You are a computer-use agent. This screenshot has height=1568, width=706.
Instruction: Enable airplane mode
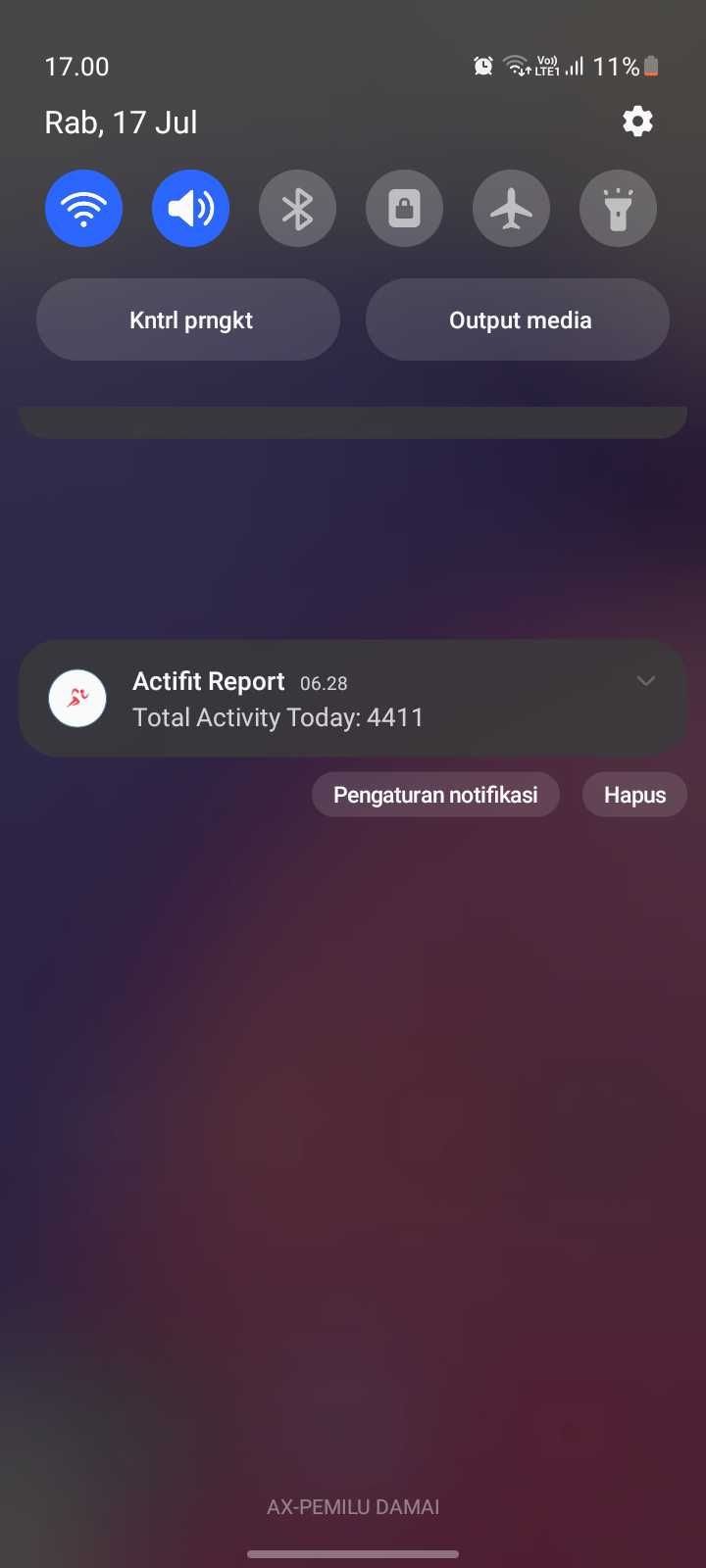point(511,209)
